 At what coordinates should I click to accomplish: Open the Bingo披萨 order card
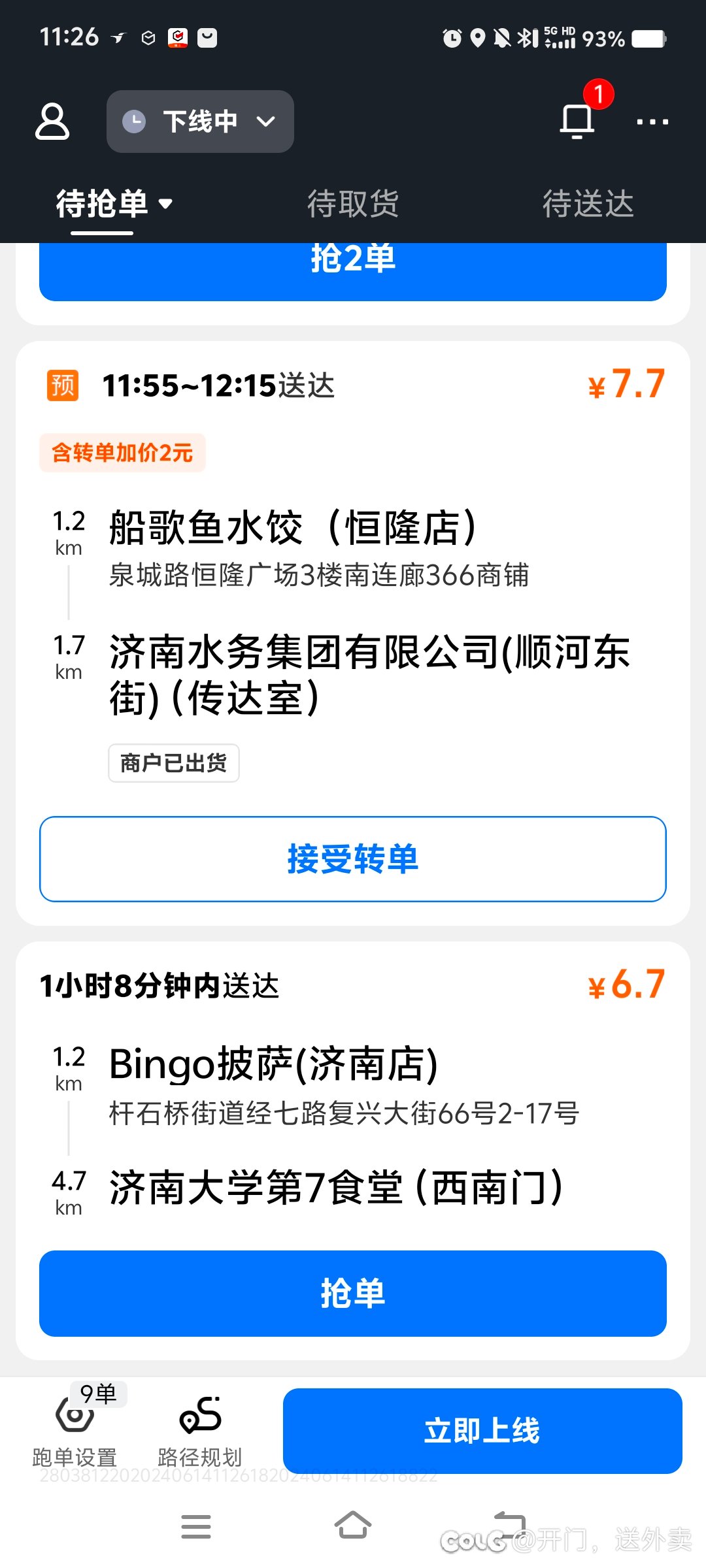(x=353, y=1098)
